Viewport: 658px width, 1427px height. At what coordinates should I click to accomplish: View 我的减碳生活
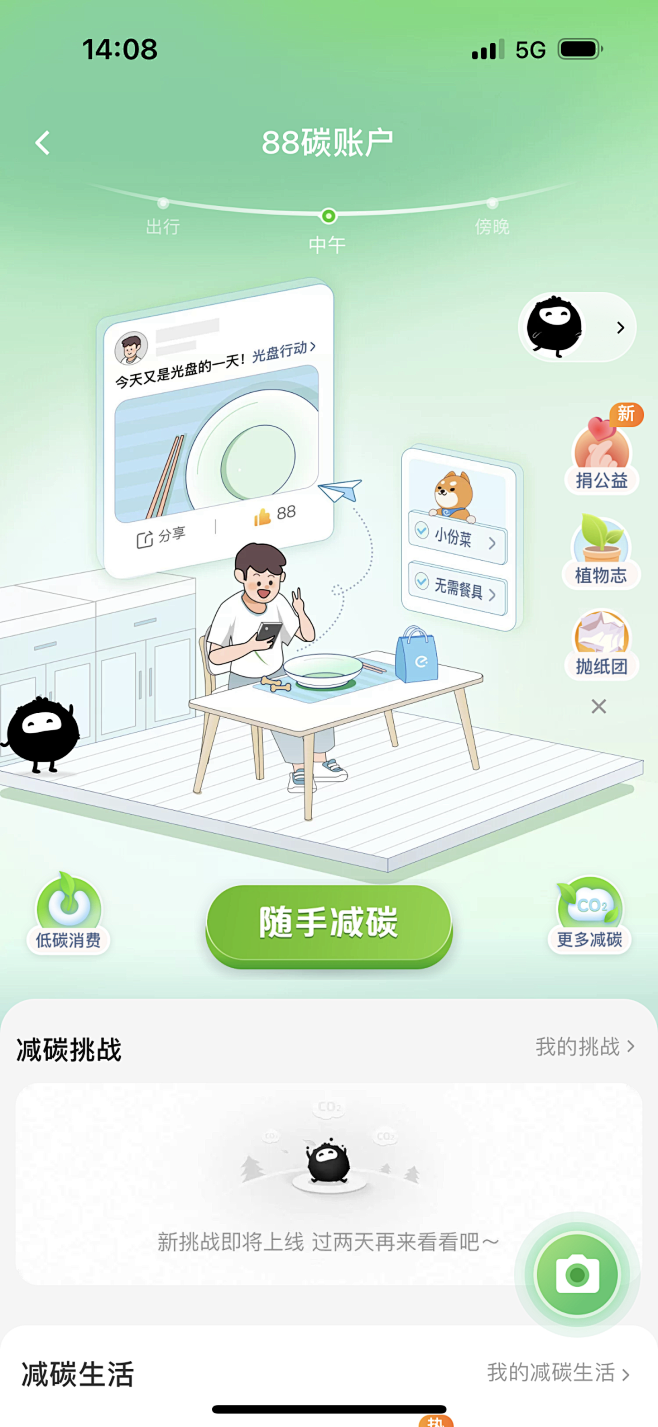pyautogui.click(x=558, y=1373)
